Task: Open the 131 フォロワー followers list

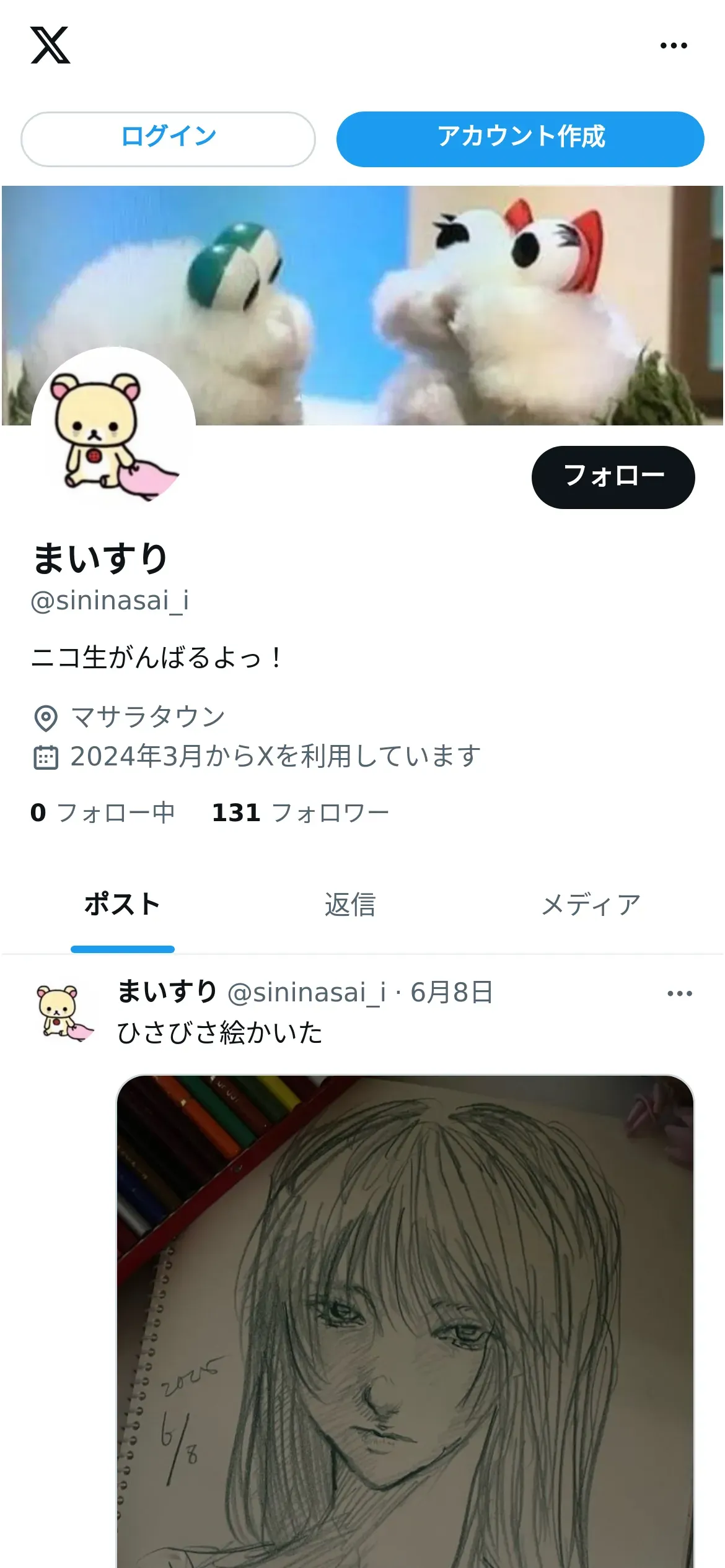Action: (301, 812)
